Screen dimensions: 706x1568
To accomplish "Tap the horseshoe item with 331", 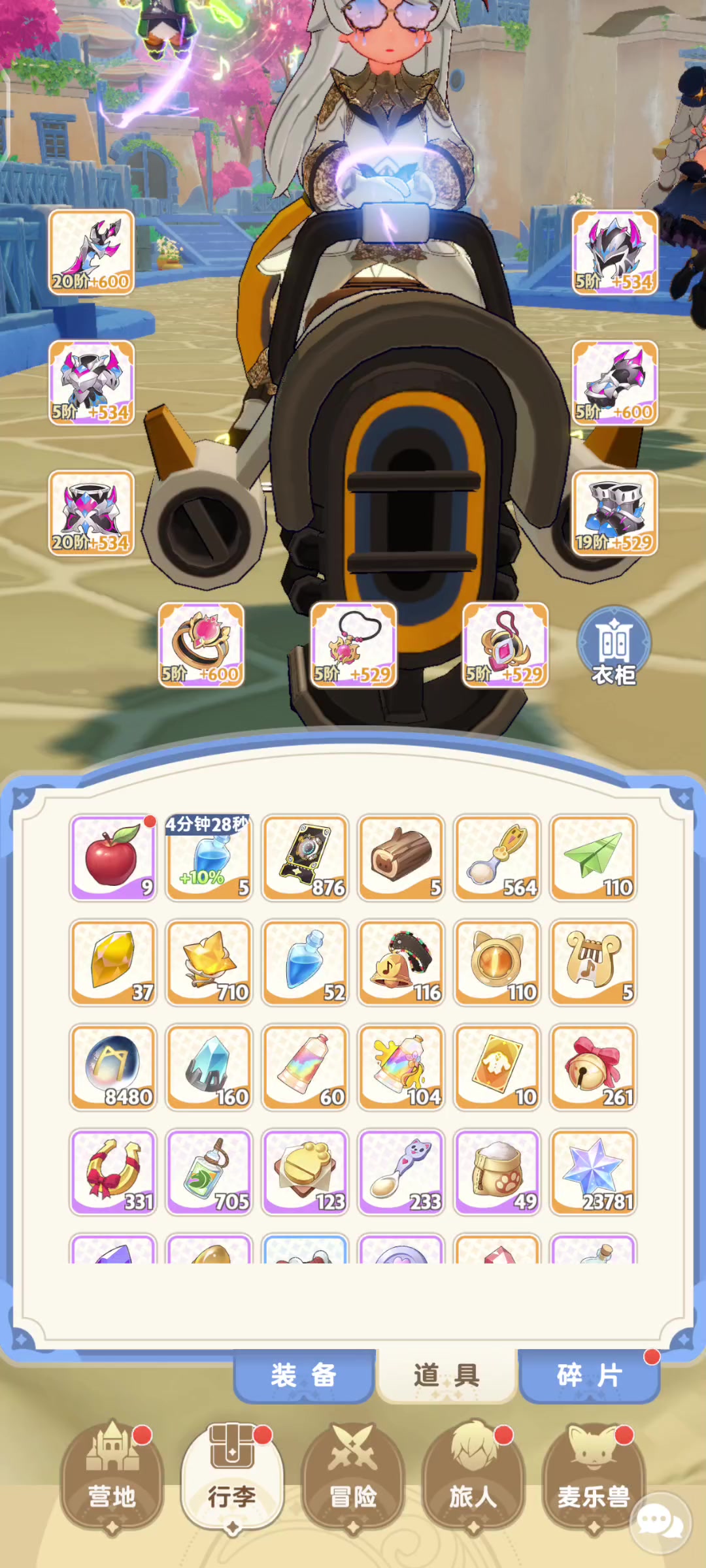I will 113,1172.
